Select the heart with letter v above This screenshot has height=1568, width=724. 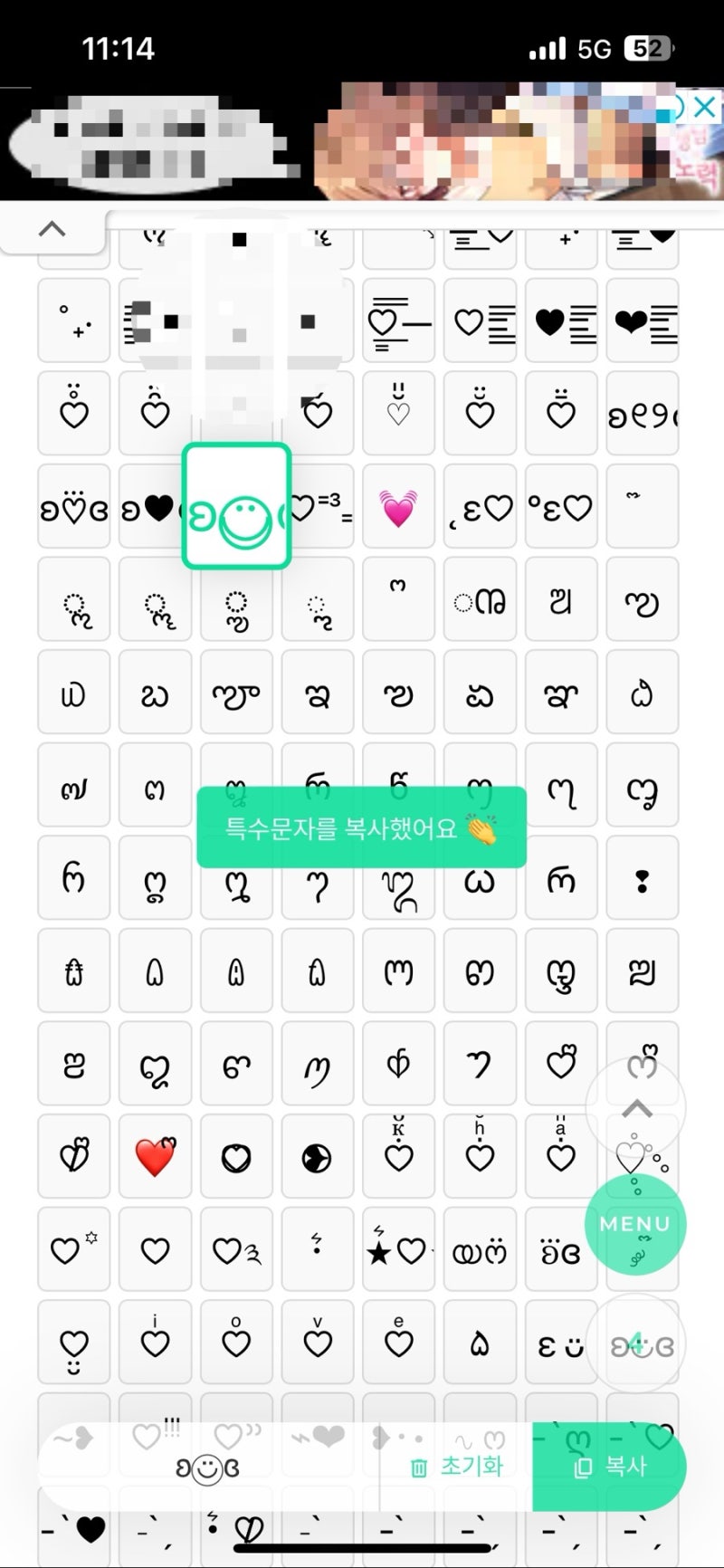point(318,1343)
